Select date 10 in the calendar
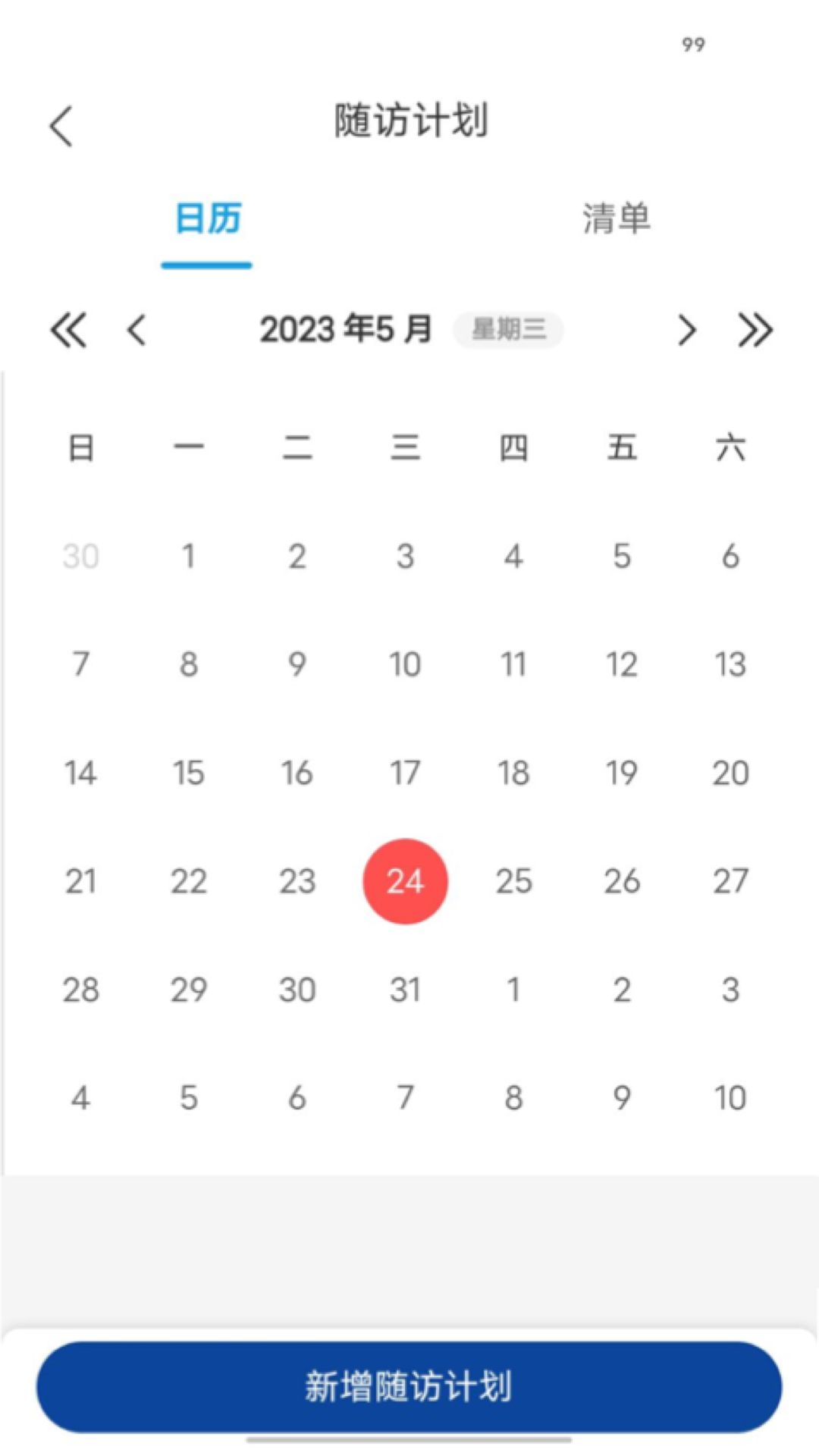Viewport: 819px width, 1456px height. pyautogui.click(x=405, y=664)
